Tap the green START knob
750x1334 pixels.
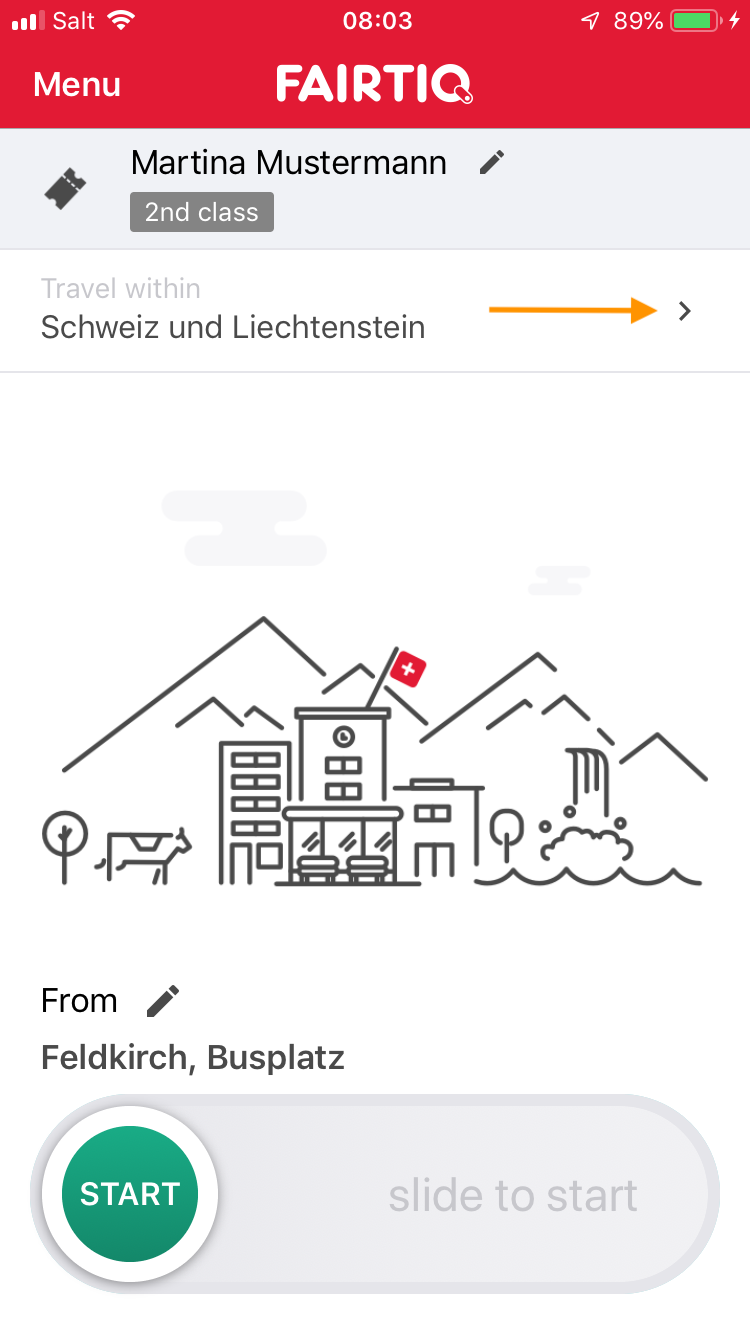[x=130, y=1194]
